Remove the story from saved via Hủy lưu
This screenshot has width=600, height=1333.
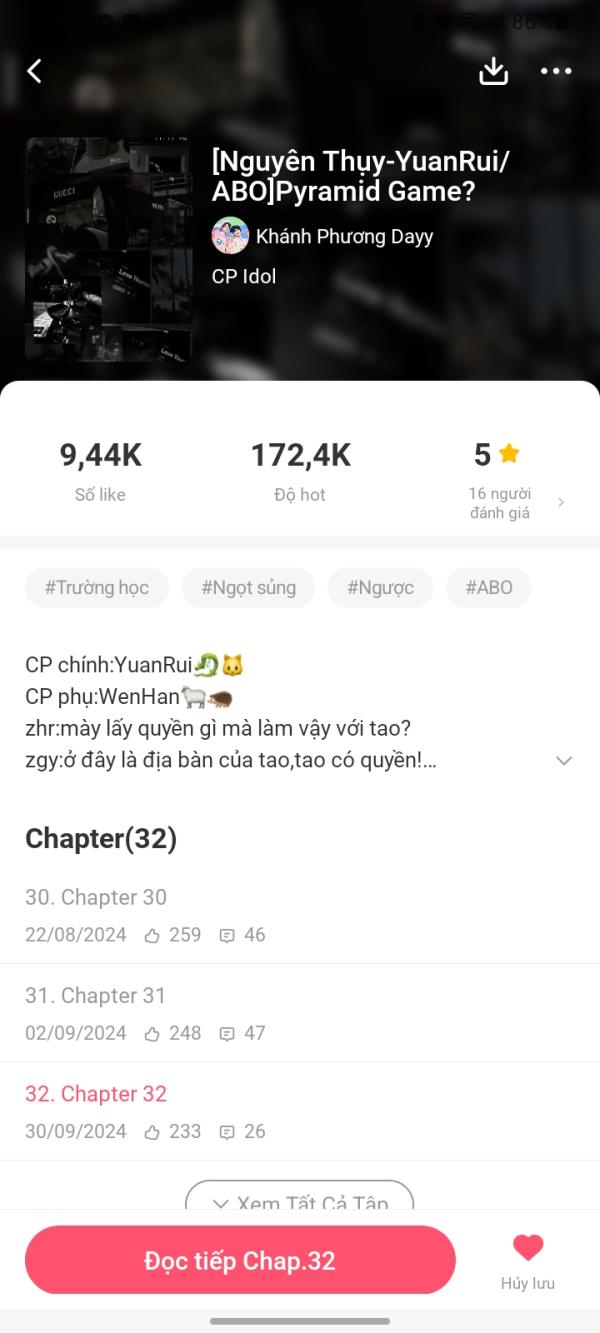pyautogui.click(x=528, y=1261)
